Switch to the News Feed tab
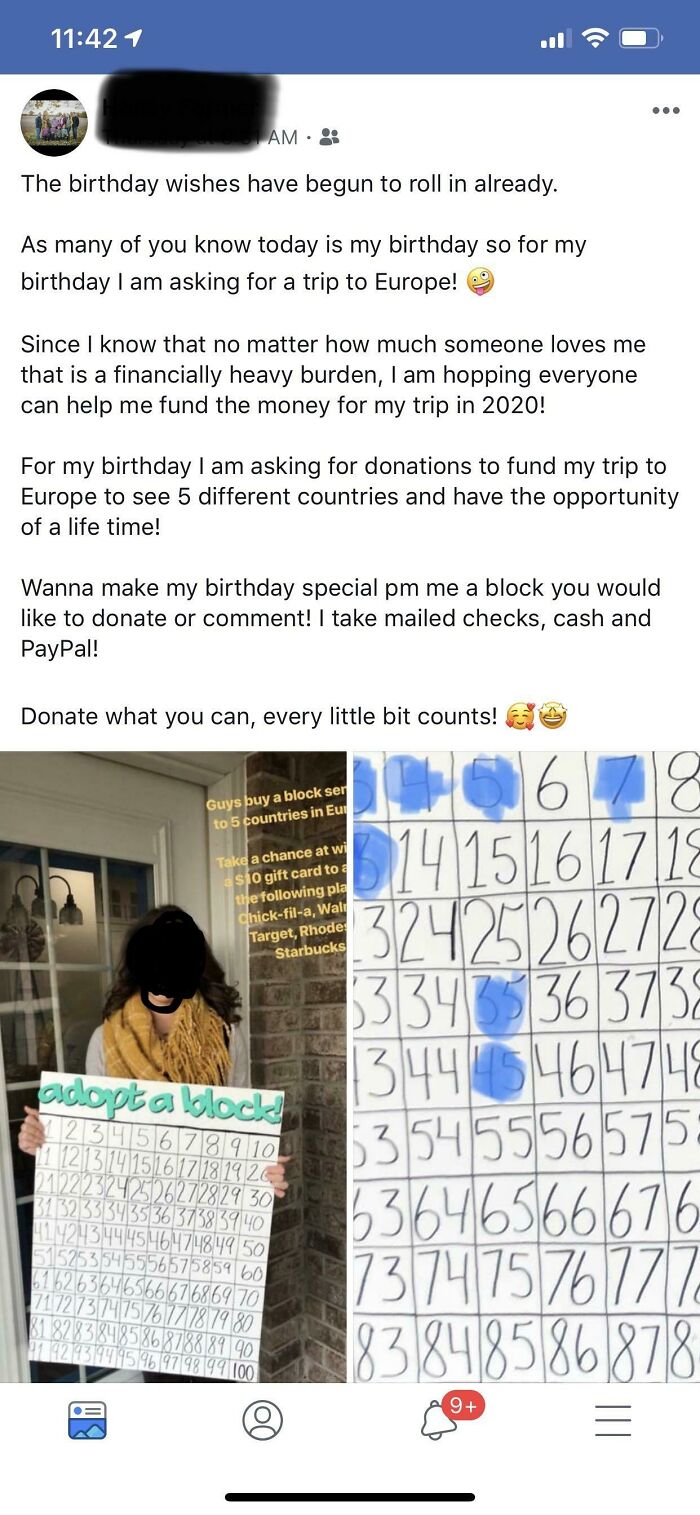 pyautogui.click(x=87, y=1419)
